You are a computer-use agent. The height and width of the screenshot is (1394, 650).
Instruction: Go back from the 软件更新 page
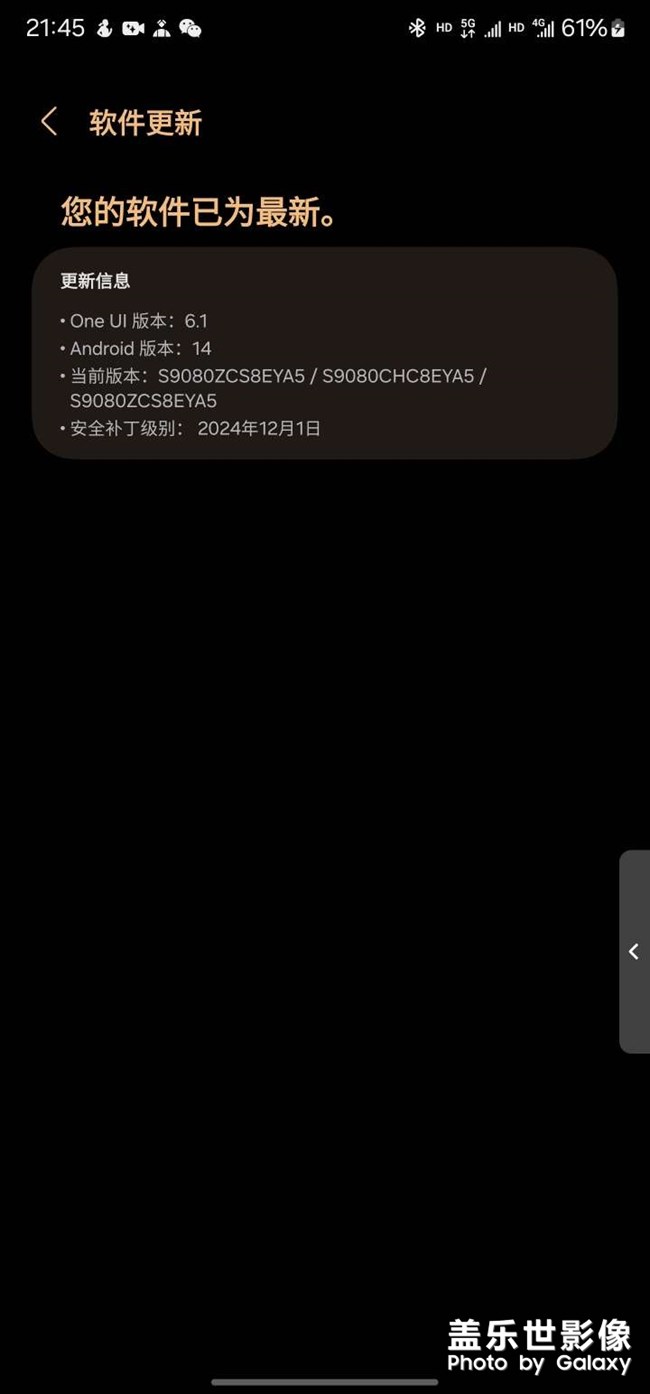(x=48, y=122)
